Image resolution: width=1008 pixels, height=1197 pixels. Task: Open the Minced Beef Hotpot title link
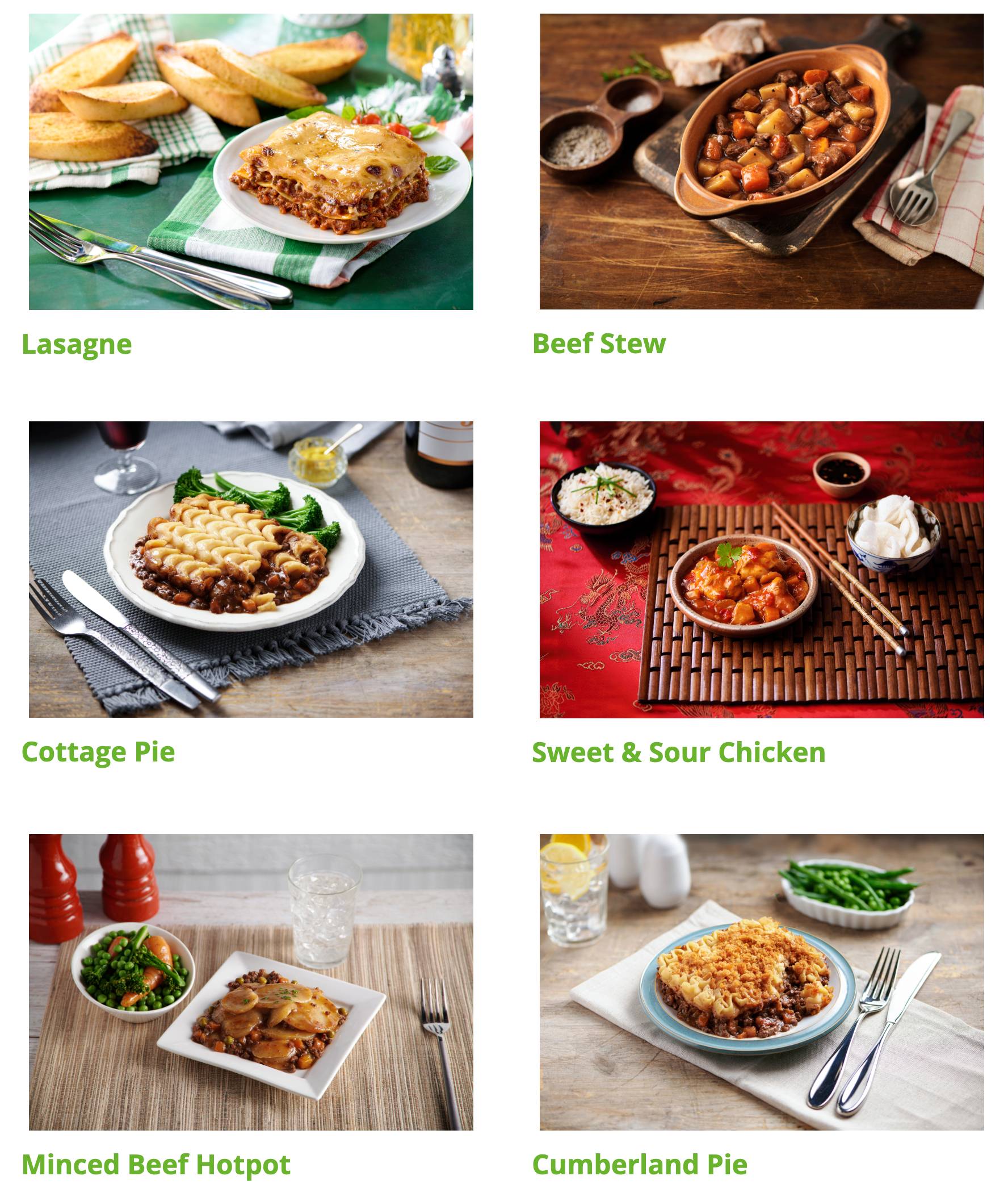pos(156,1165)
